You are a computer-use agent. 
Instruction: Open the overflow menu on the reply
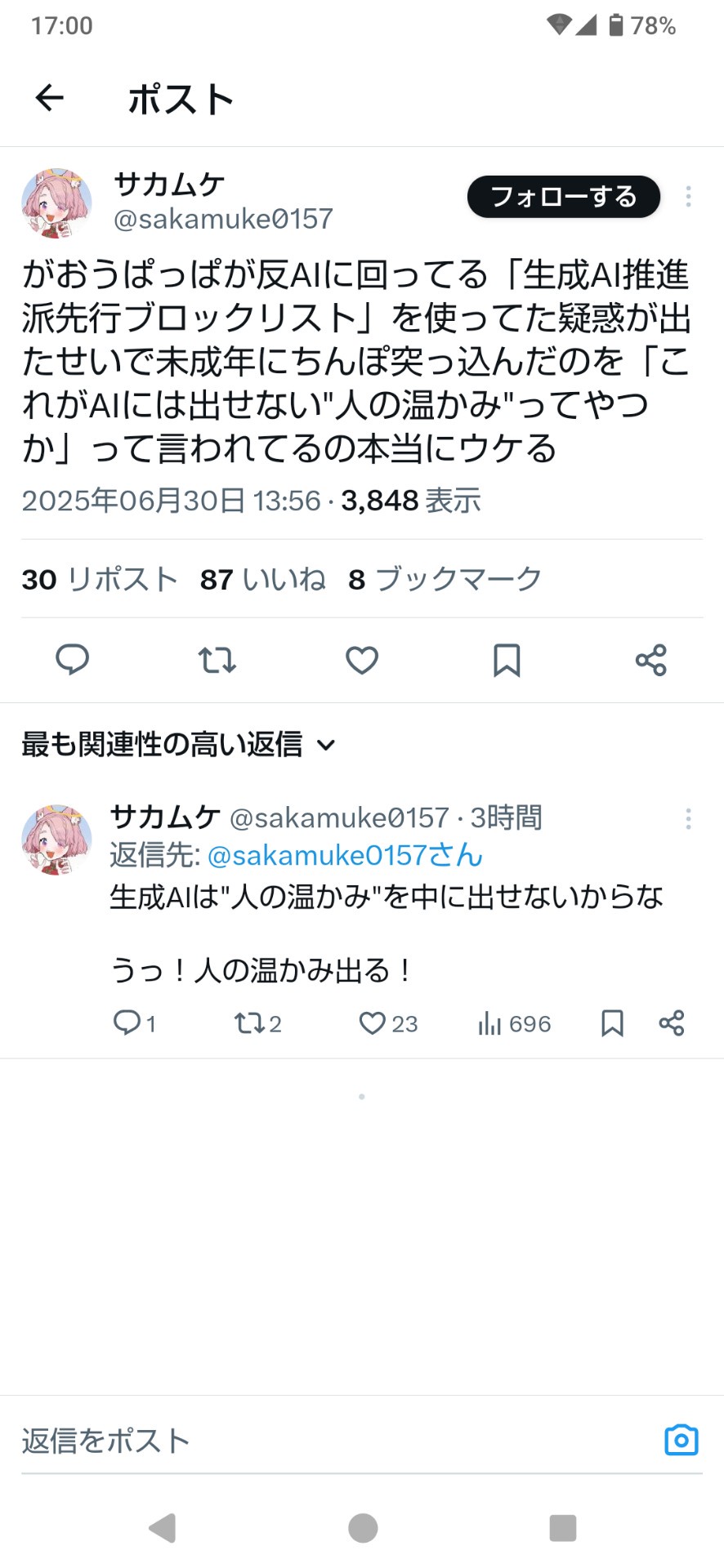pos(688,818)
